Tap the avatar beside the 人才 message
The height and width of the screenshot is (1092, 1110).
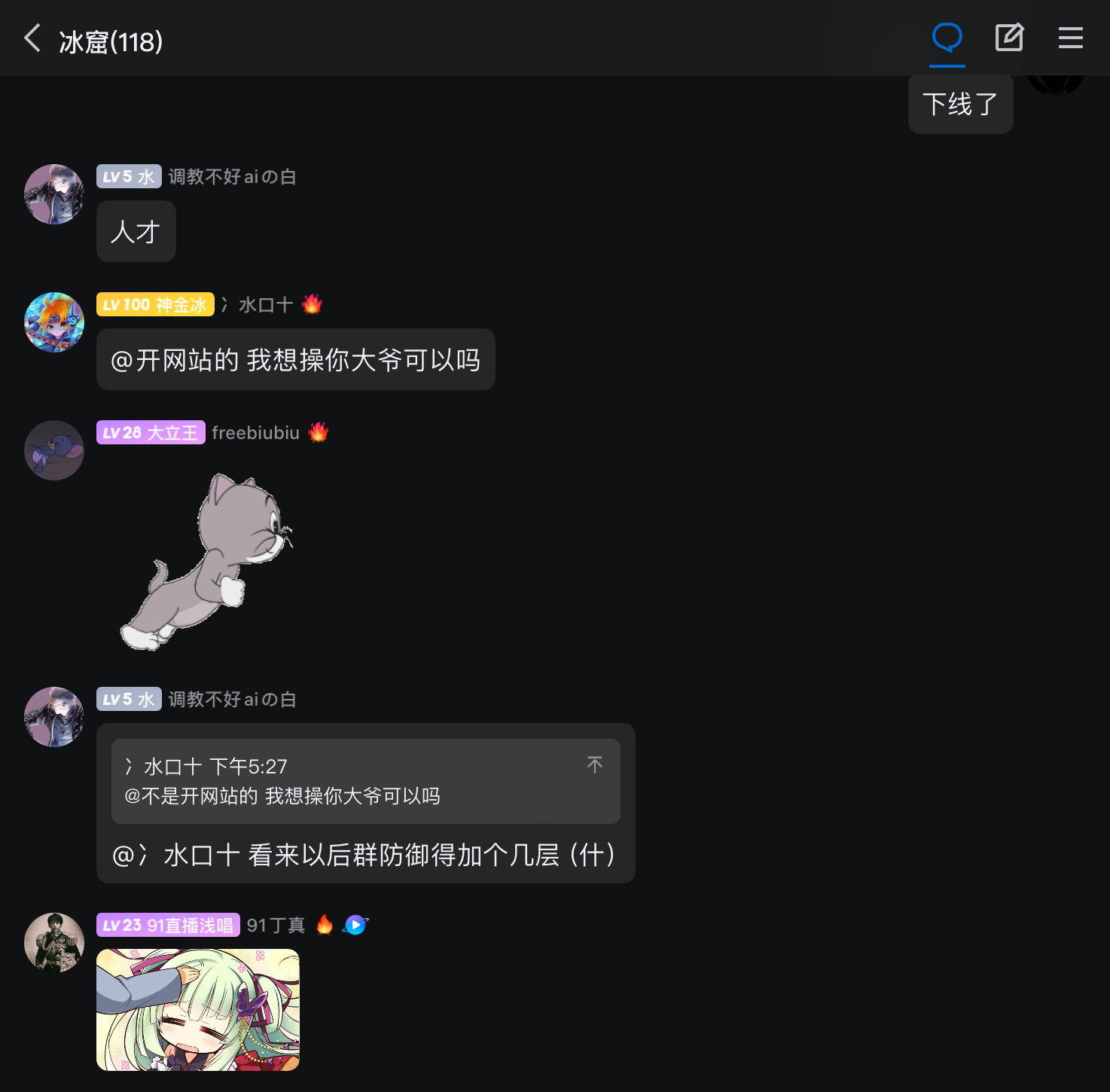pos(53,194)
